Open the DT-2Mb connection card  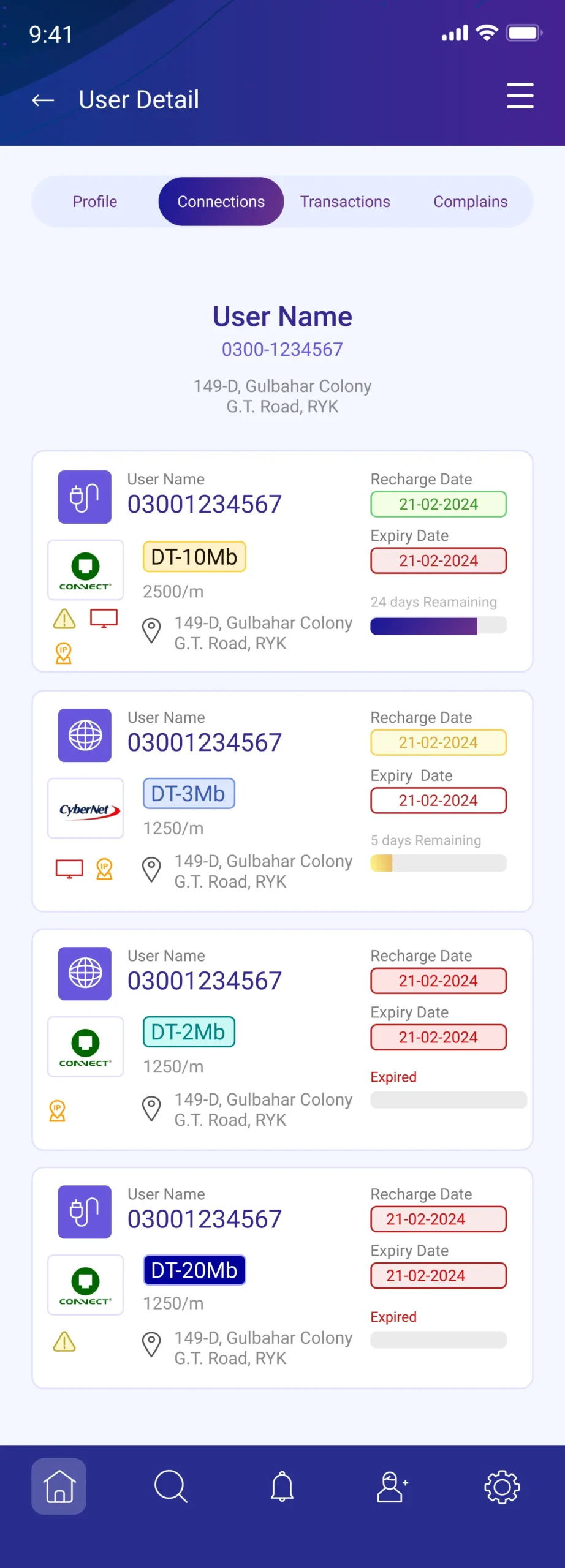click(x=282, y=1039)
